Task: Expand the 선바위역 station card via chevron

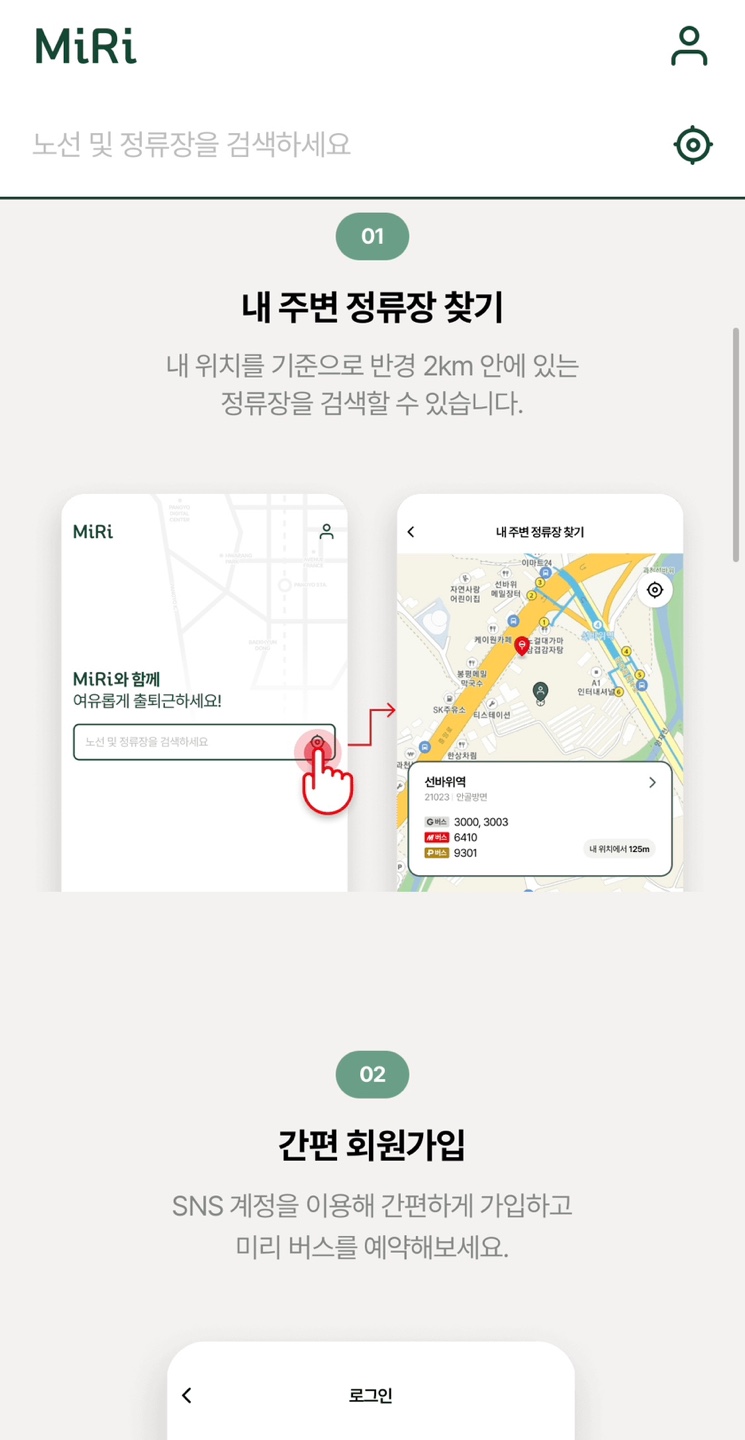Action: click(x=651, y=783)
